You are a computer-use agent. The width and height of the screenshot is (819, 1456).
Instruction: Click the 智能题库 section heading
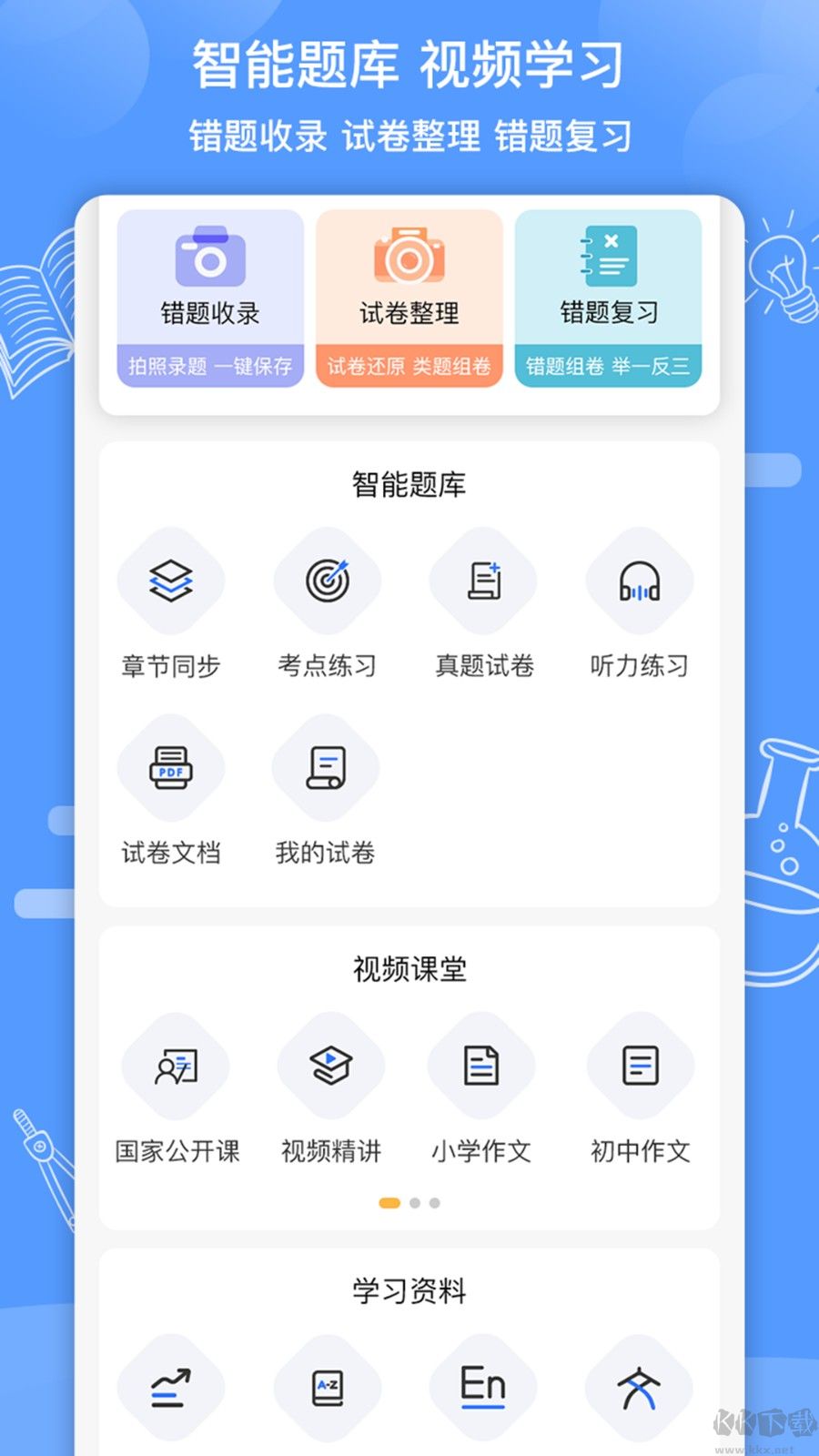tap(409, 484)
